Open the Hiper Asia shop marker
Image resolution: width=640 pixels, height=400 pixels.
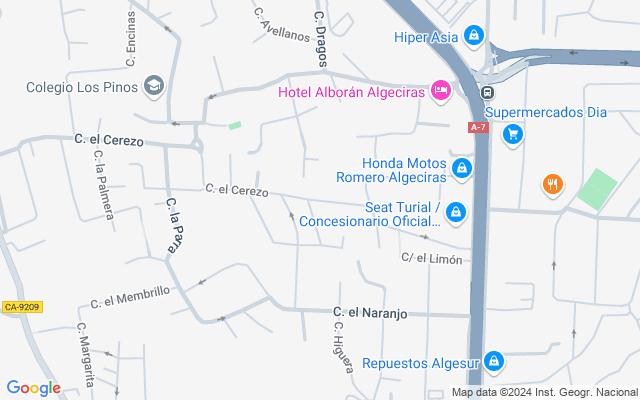pos(474,38)
